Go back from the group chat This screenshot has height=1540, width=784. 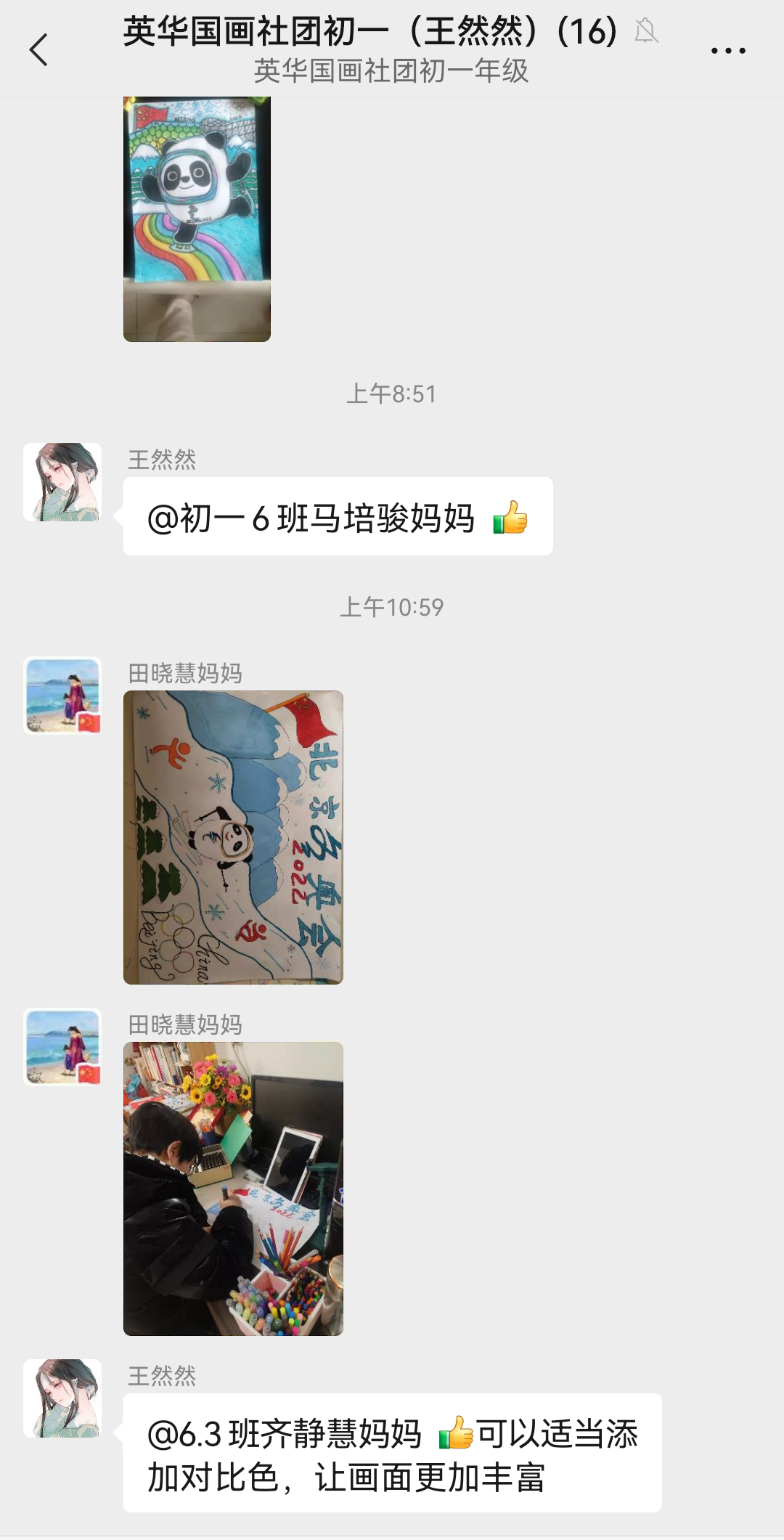pyautogui.click(x=38, y=49)
